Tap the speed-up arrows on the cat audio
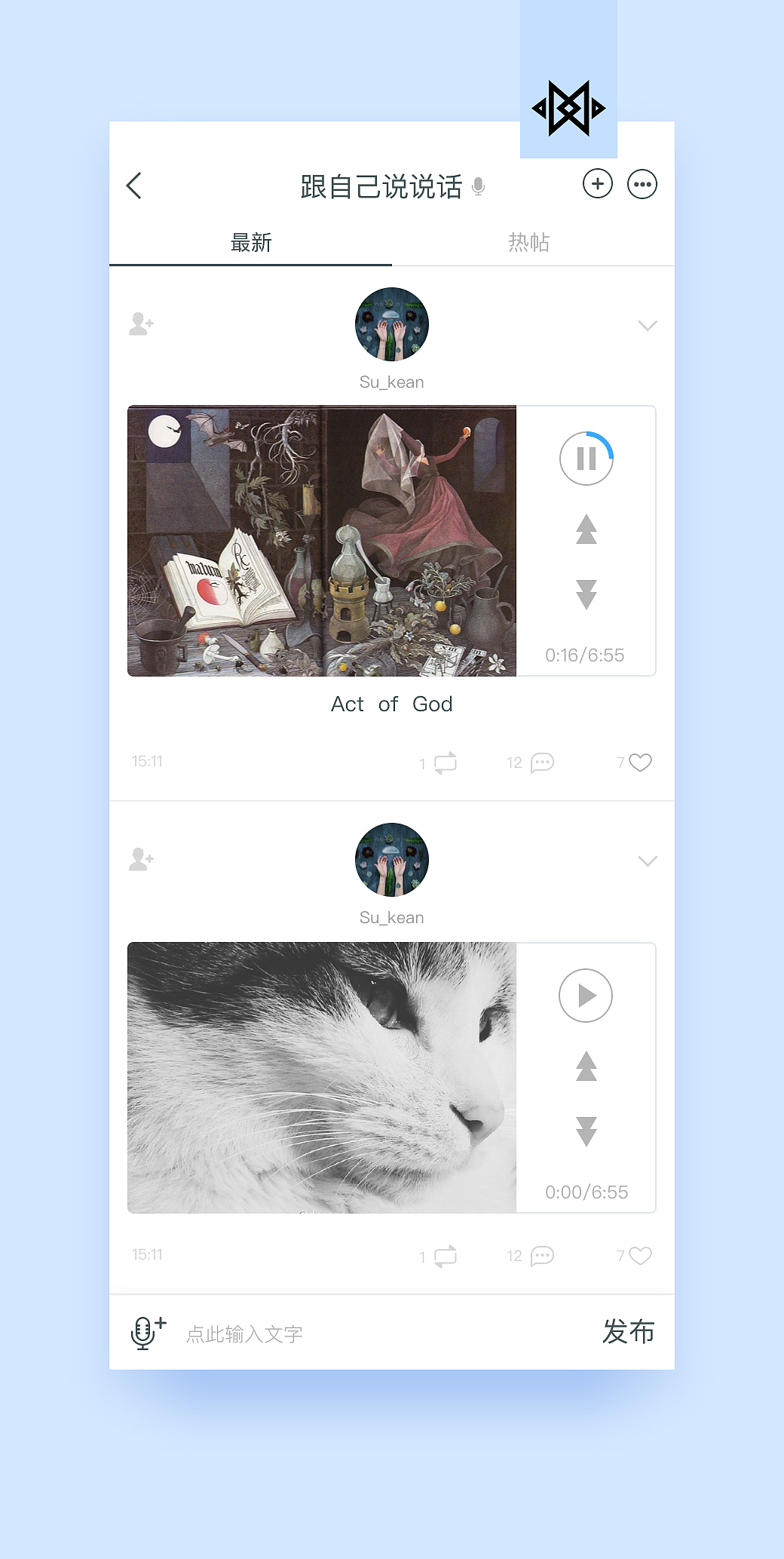Viewport: 784px width, 1559px height. coord(585,1066)
